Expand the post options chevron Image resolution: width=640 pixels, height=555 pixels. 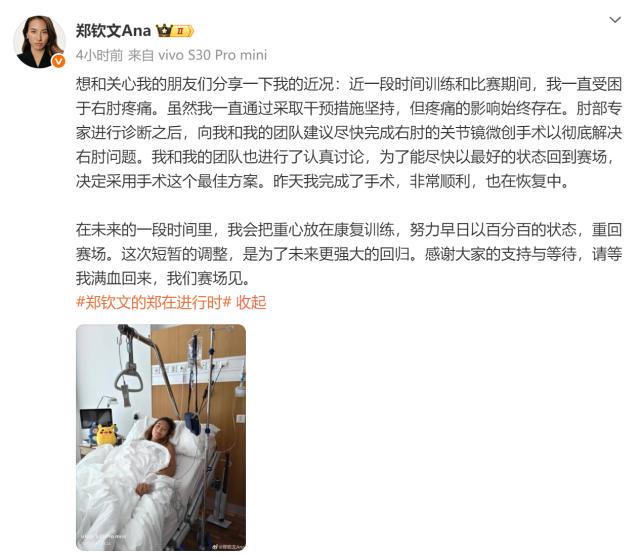point(615,20)
